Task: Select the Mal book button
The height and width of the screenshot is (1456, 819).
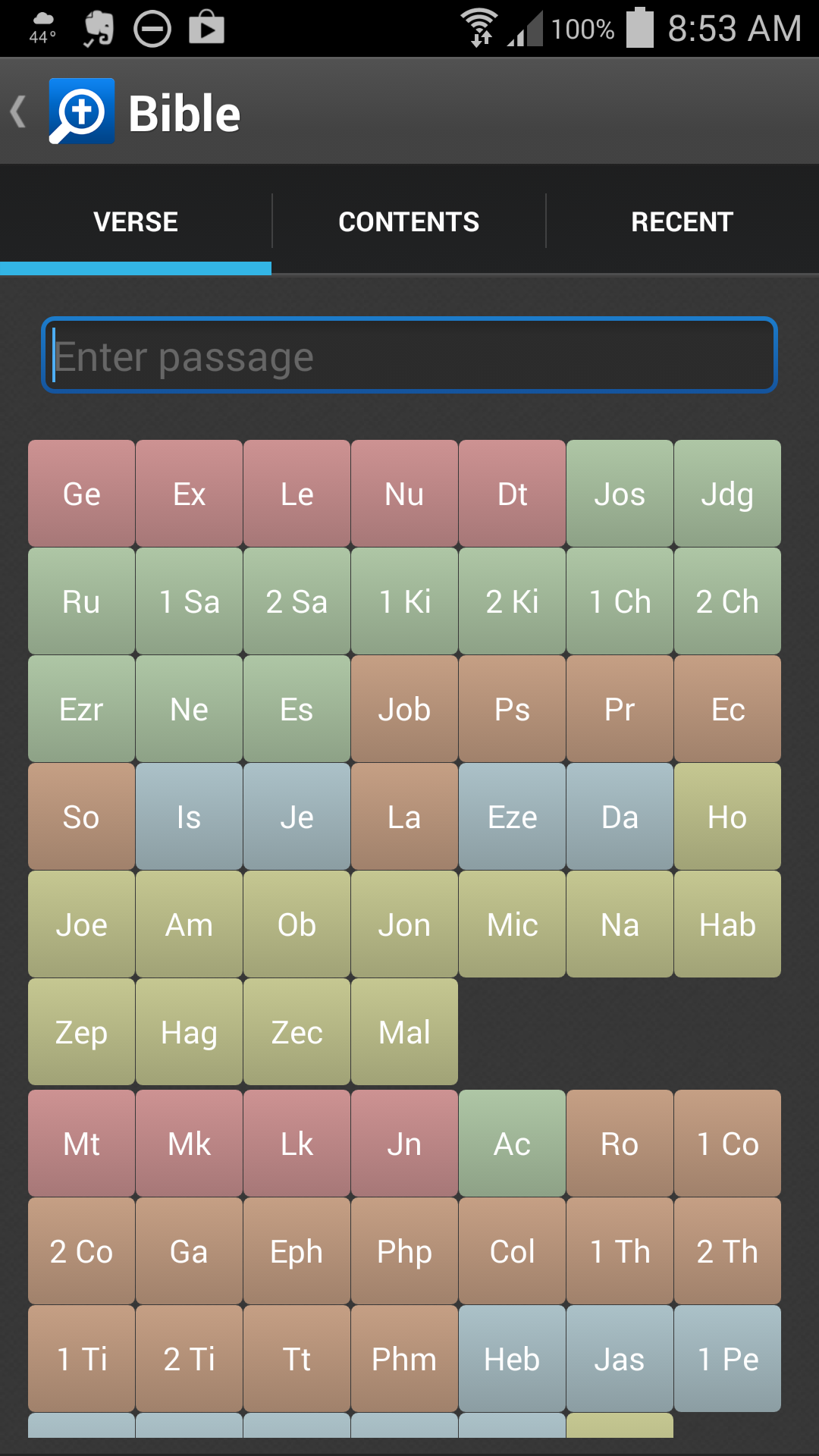Action: point(404,1032)
